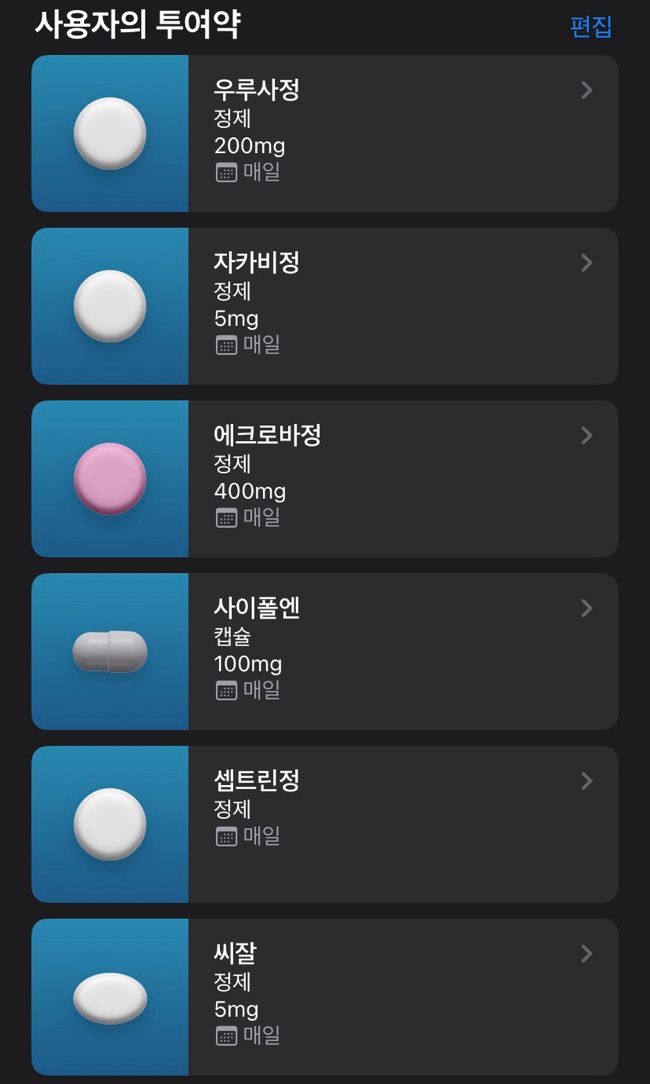
Task: Tap 편집 to edit the medication list
Action: click(x=591, y=26)
